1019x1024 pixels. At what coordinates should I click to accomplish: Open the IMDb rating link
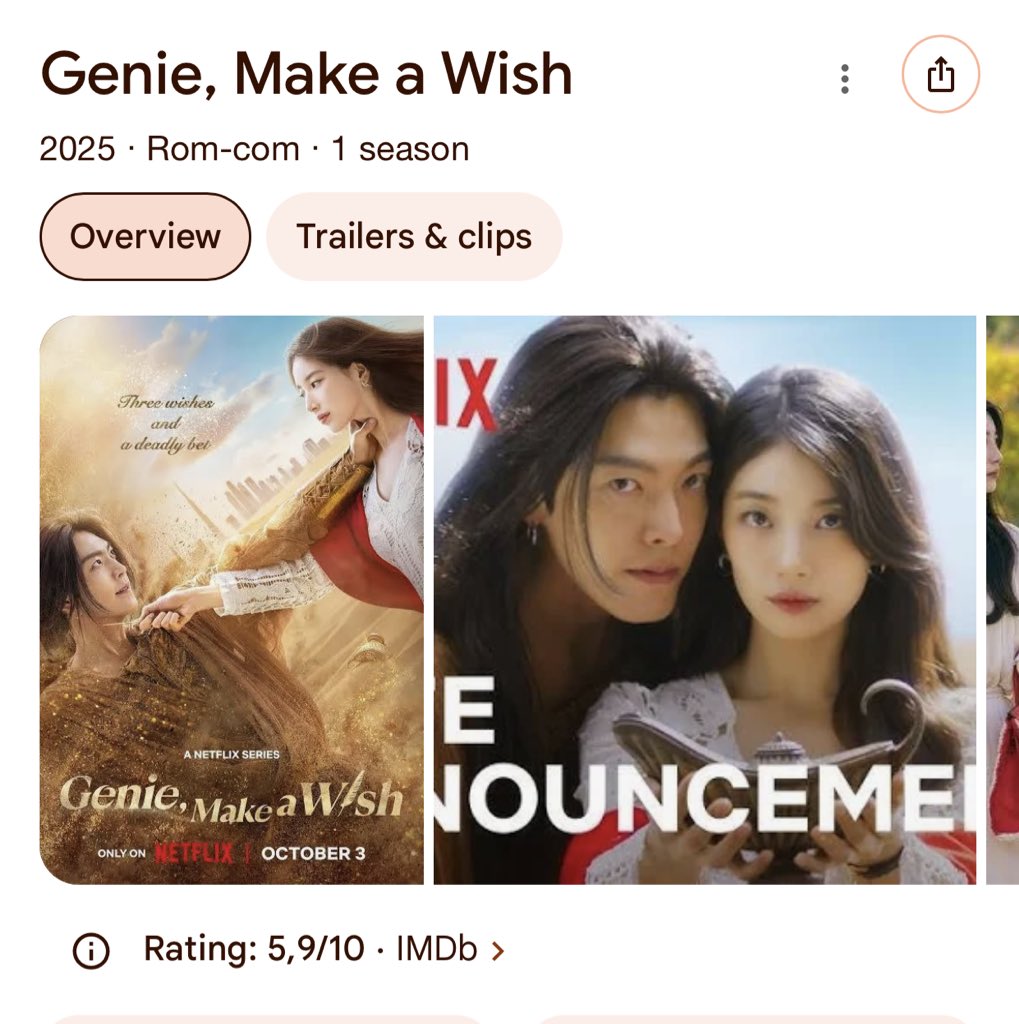450,949
